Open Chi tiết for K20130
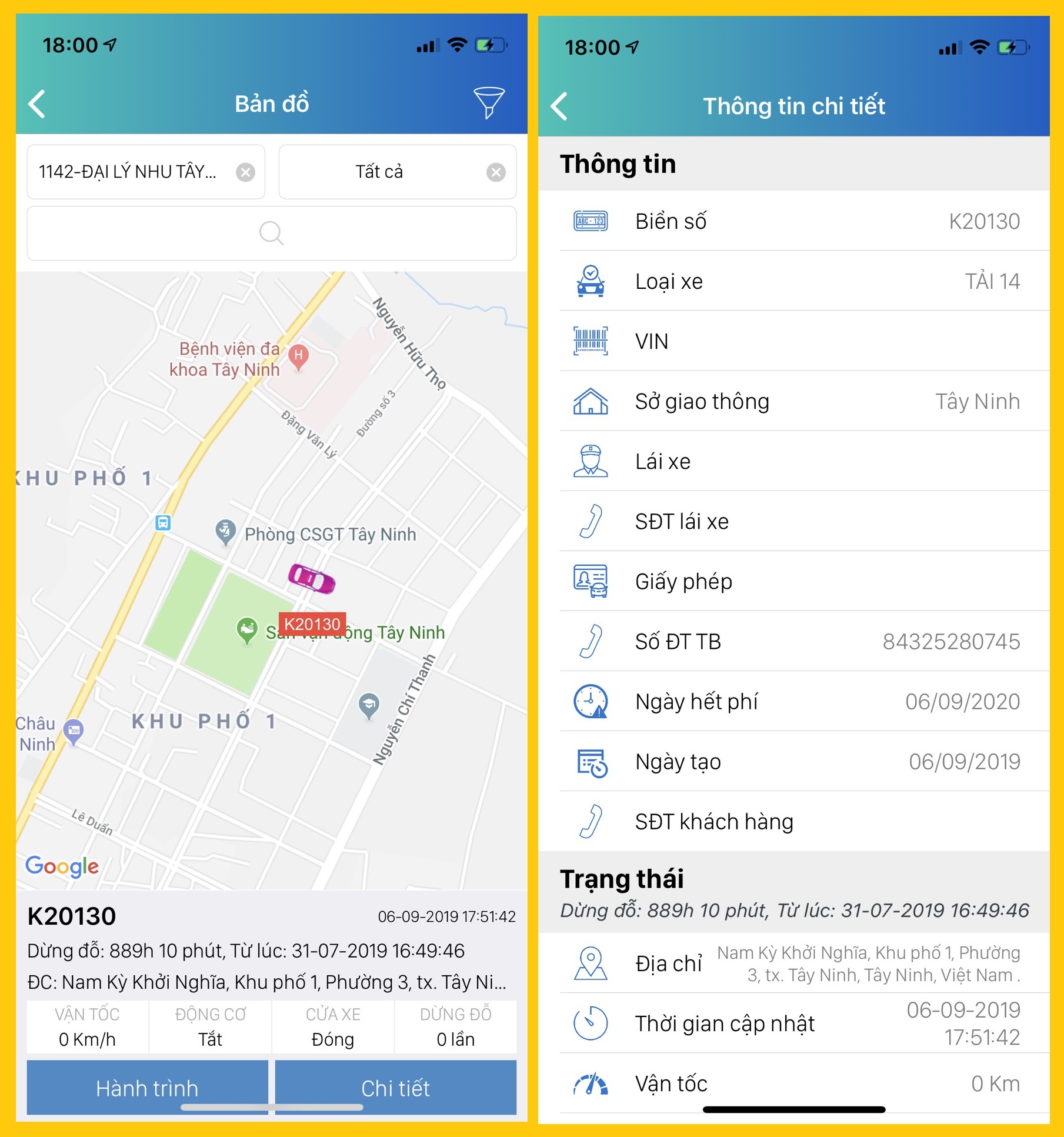The image size is (1064, 1137). point(395,1088)
